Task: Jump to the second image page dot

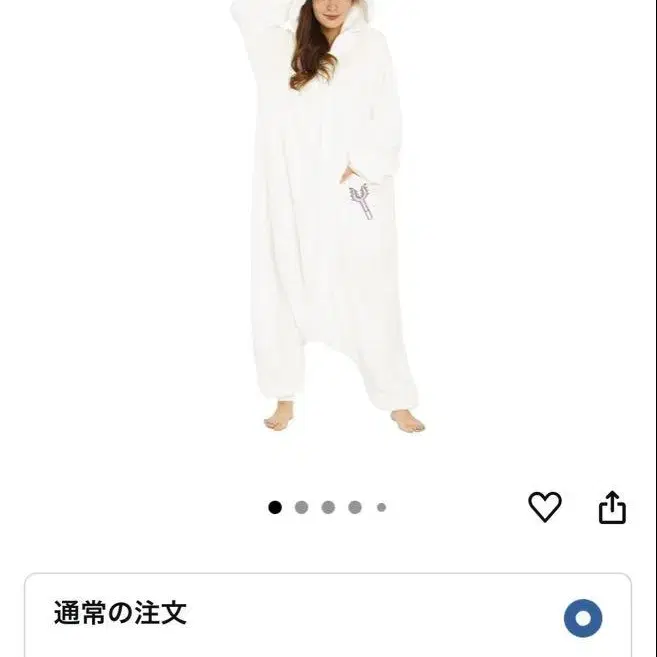Action: tap(302, 508)
